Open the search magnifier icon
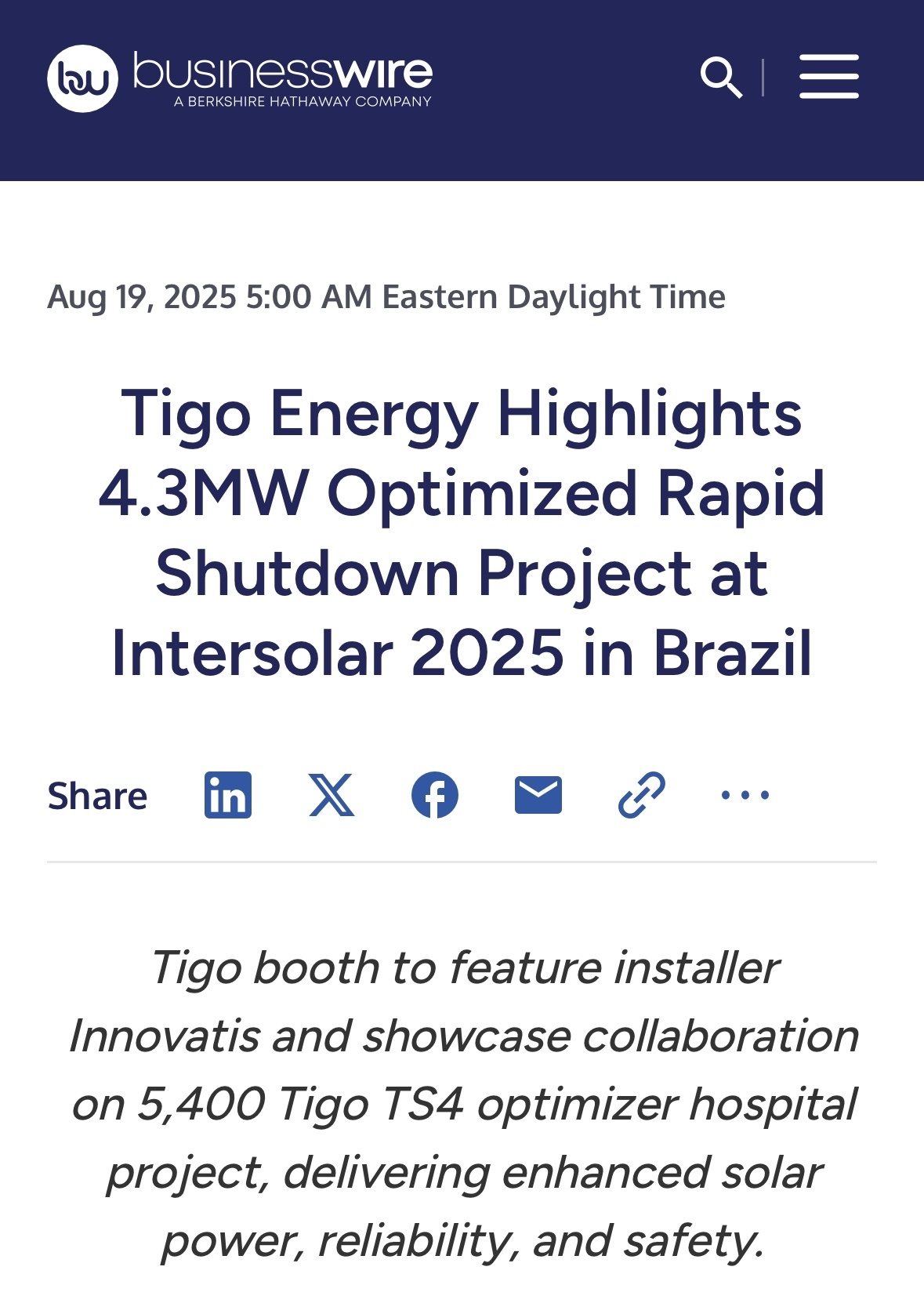 click(721, 77)
